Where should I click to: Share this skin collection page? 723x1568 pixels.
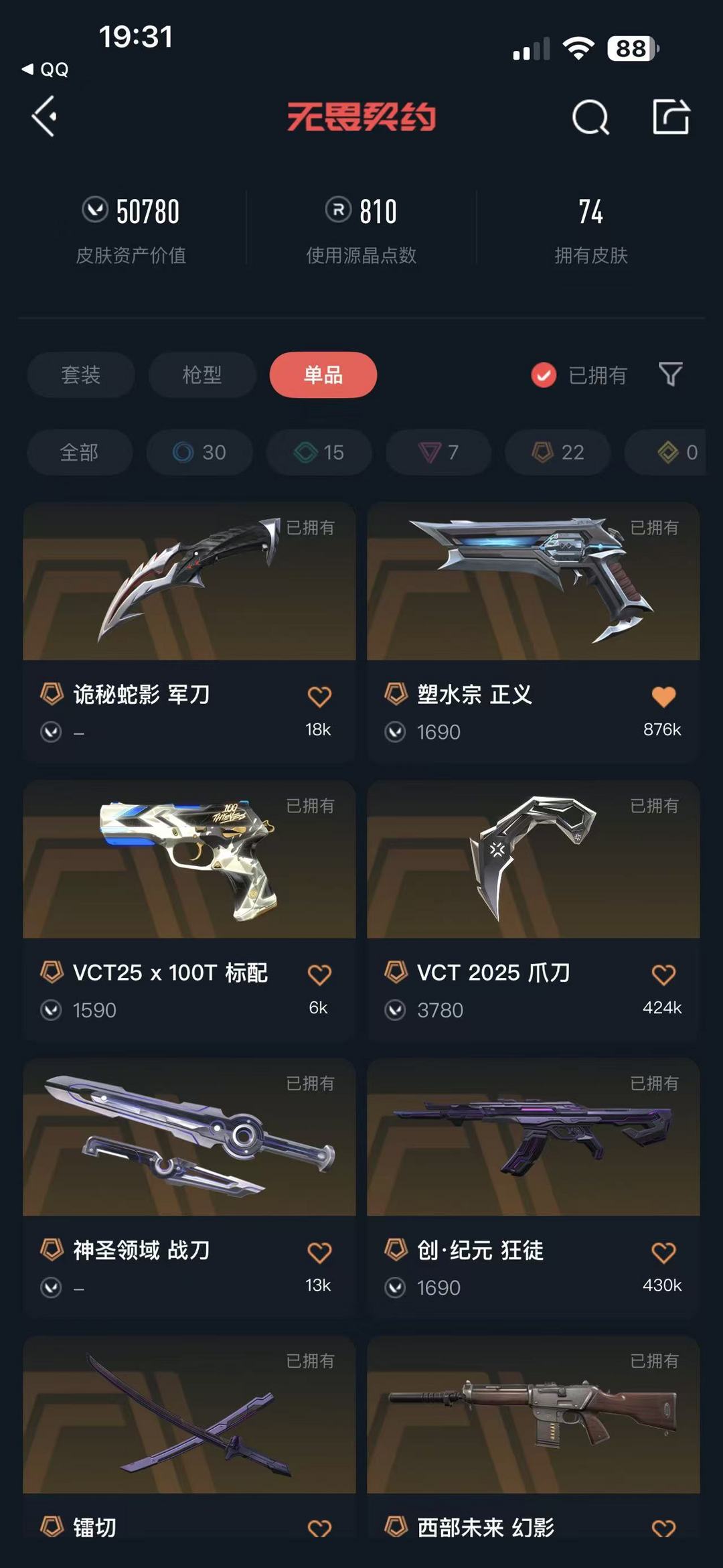[671, 117]
